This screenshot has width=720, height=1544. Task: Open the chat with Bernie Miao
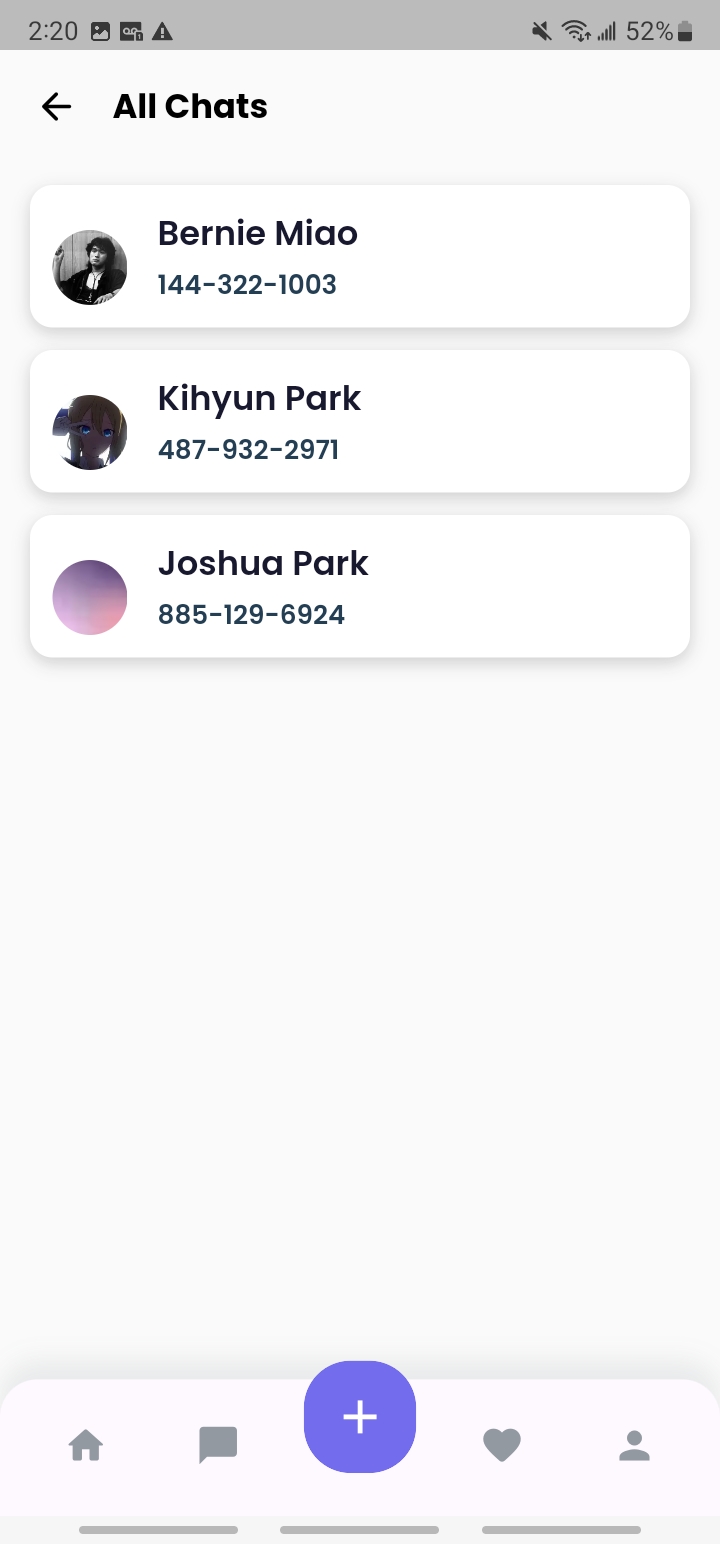click(360, 256)
